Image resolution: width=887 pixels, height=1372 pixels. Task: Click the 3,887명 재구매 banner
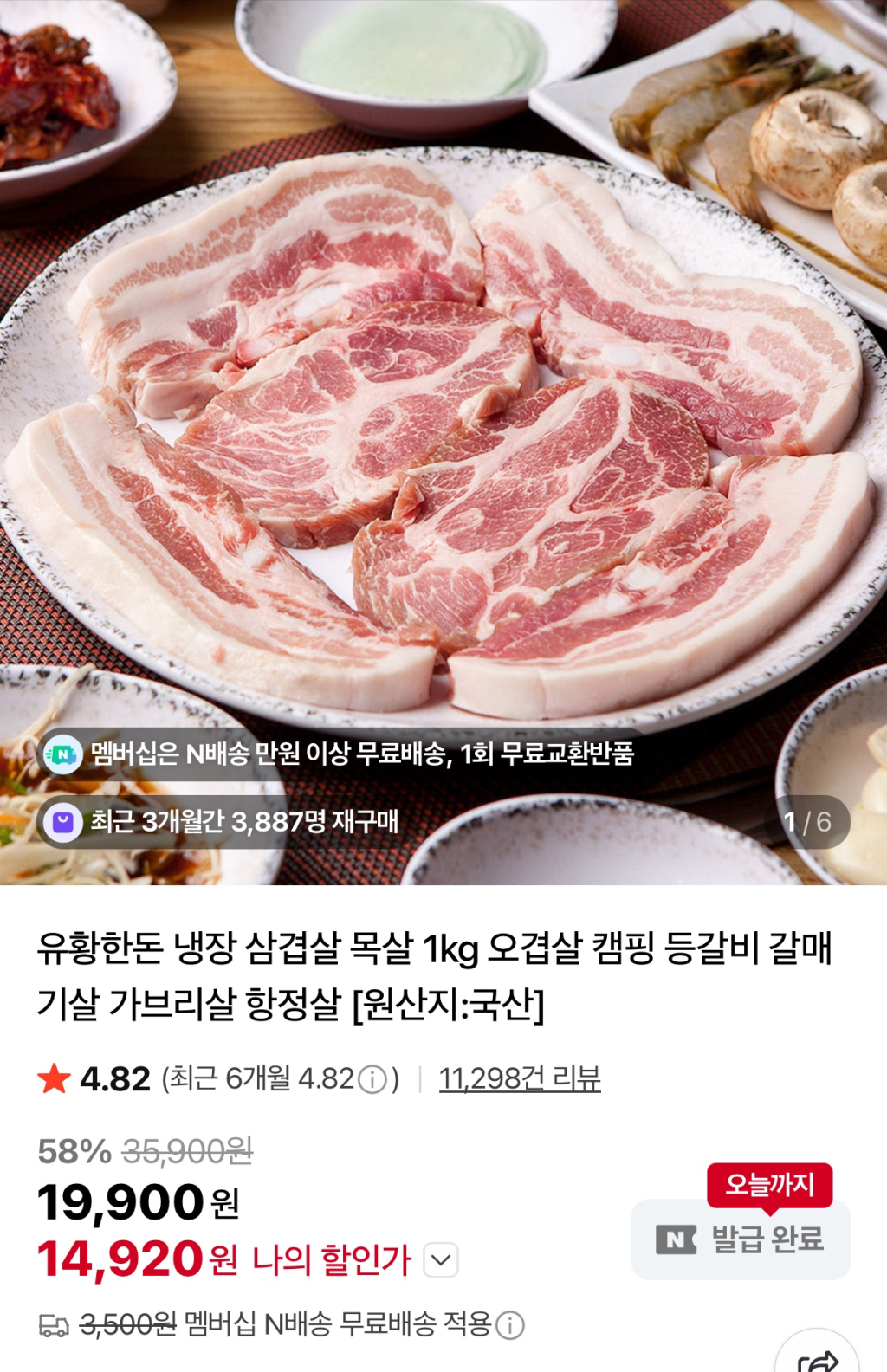point(243,825)
